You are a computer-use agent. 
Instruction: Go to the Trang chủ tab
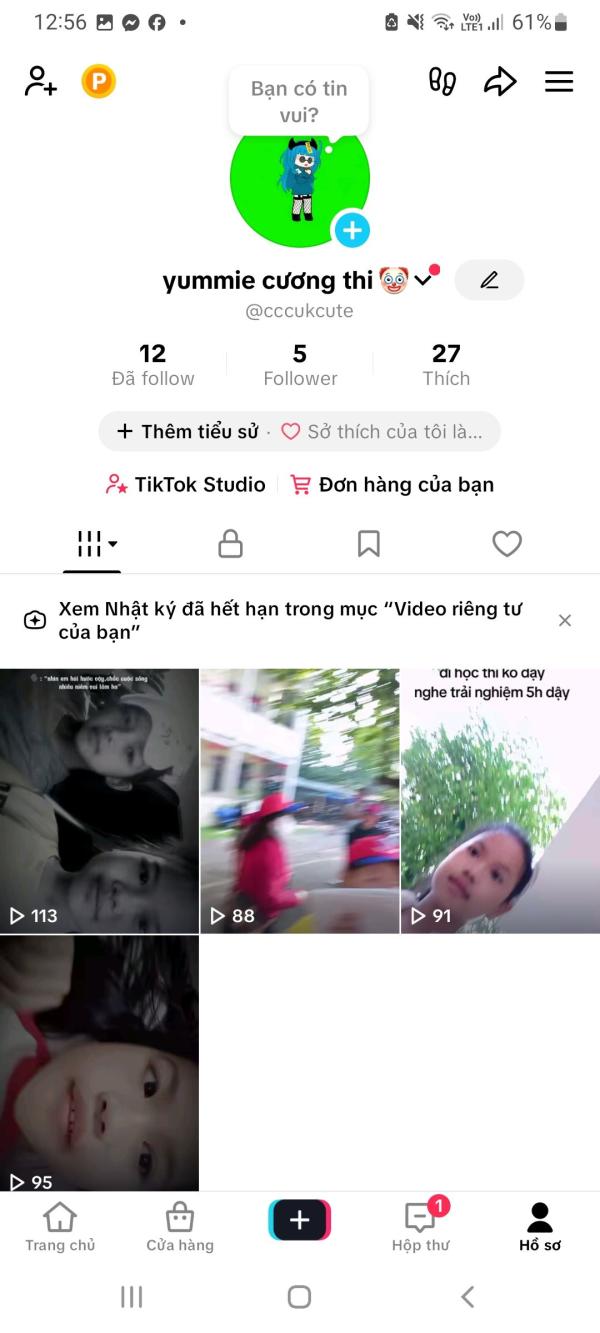60,1227
